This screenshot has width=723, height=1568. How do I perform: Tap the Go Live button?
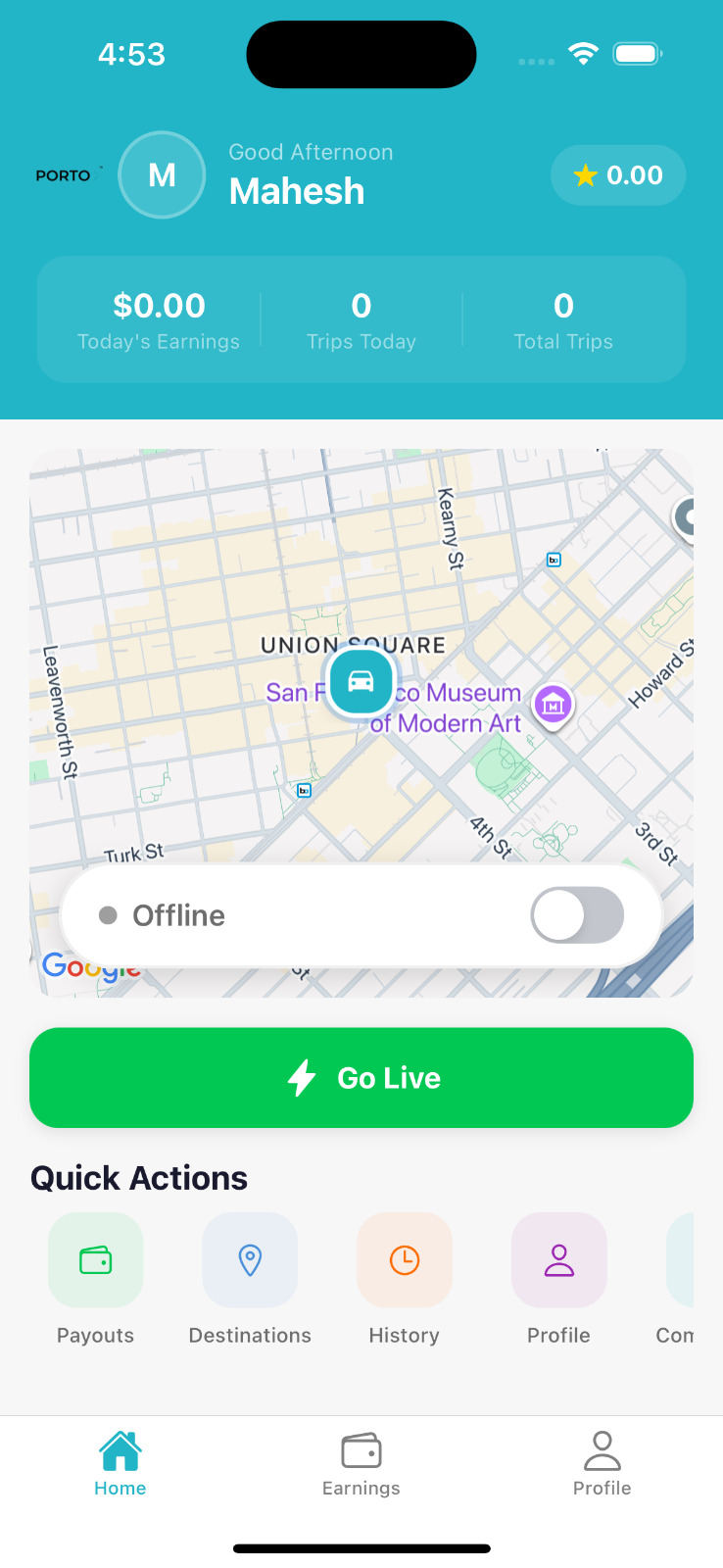(361, 1078)
